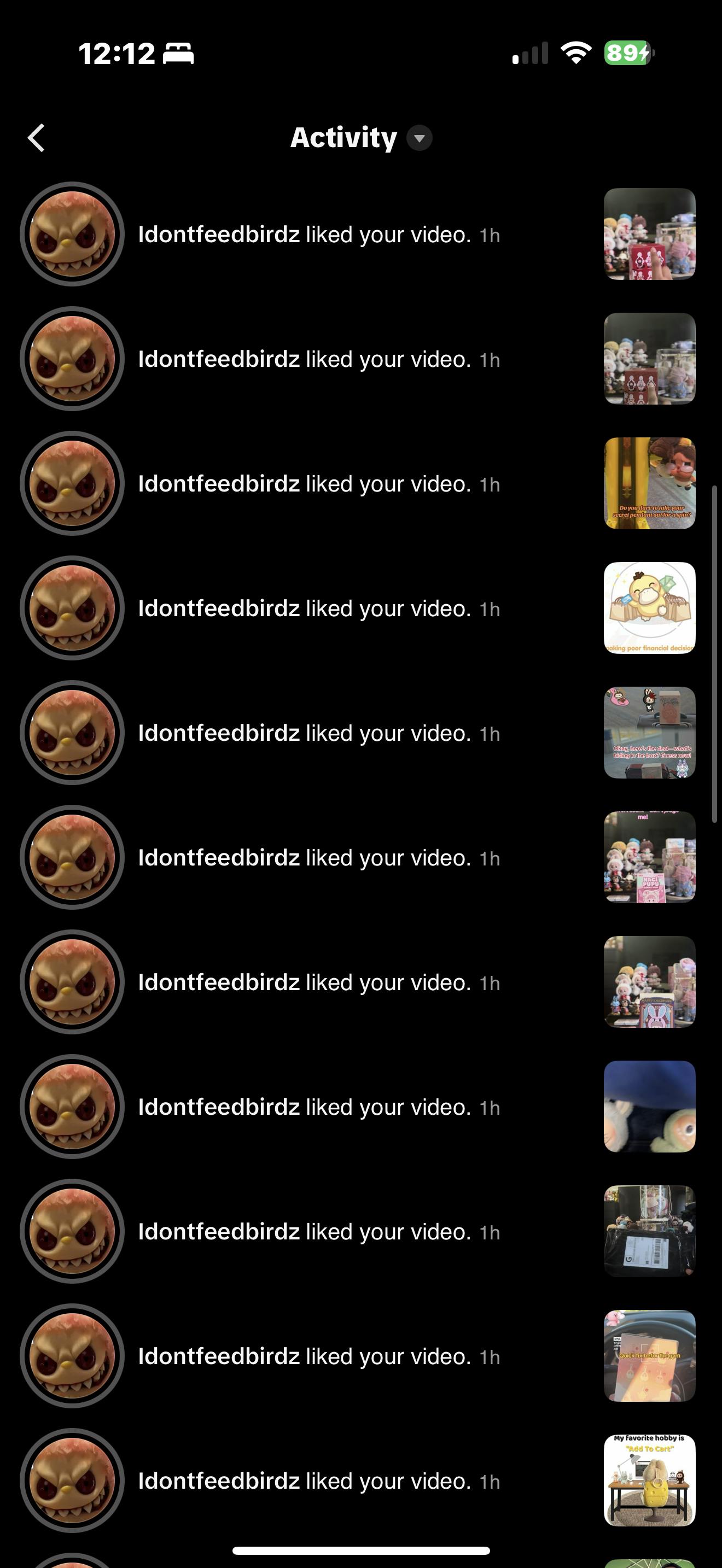View the Psyduck "poor financial decisions" video

pyautogui.click(x=649, y=608)
